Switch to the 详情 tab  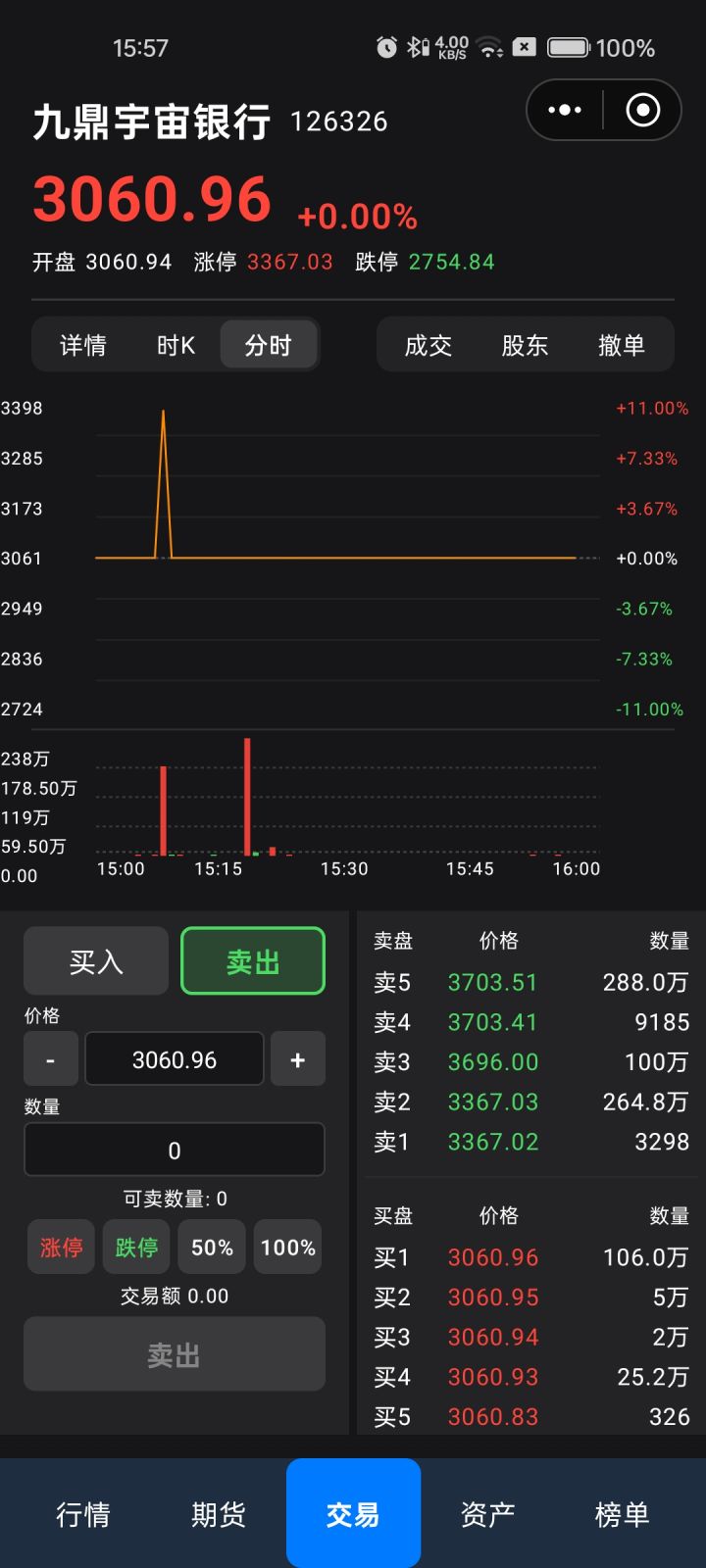pyautogui.click(x=82, y=345)
